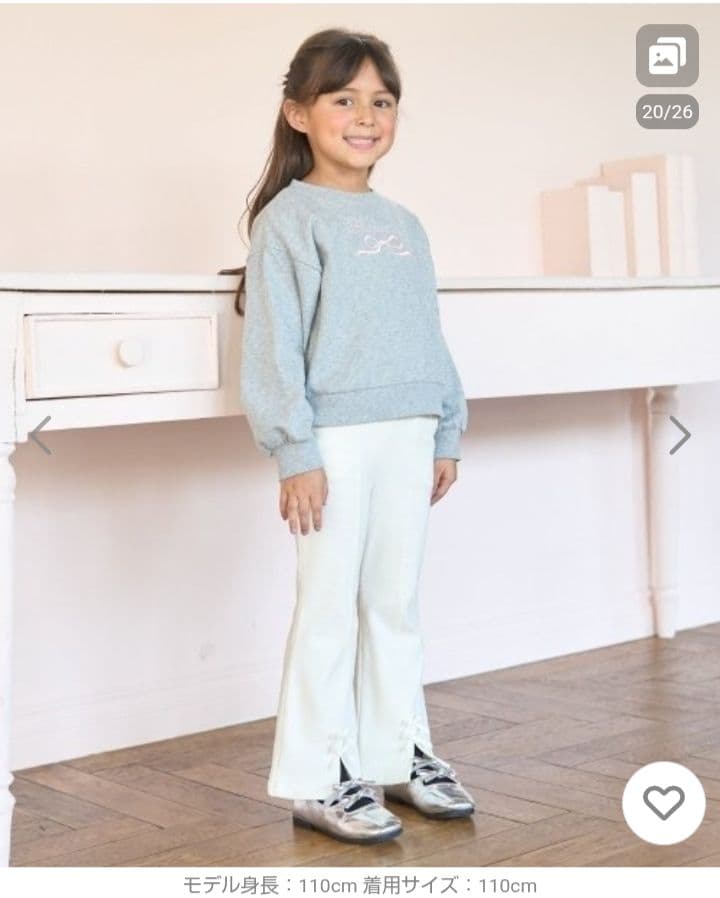This screenshot has height=898, width=720.
Task: Show the next product photo
Action: click(x=679, y=435)
